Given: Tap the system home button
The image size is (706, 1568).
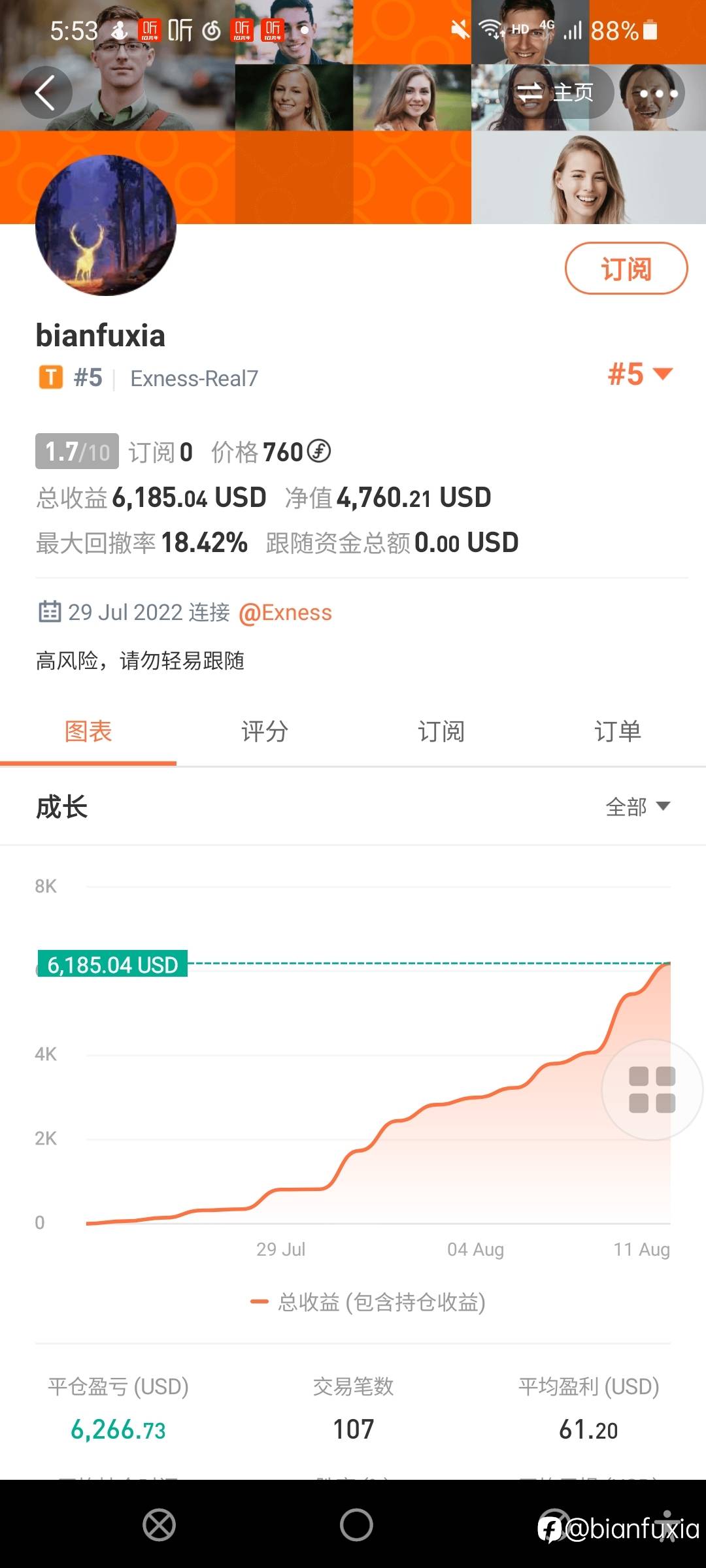Looking at the screenshot, I should point(356,1526).
